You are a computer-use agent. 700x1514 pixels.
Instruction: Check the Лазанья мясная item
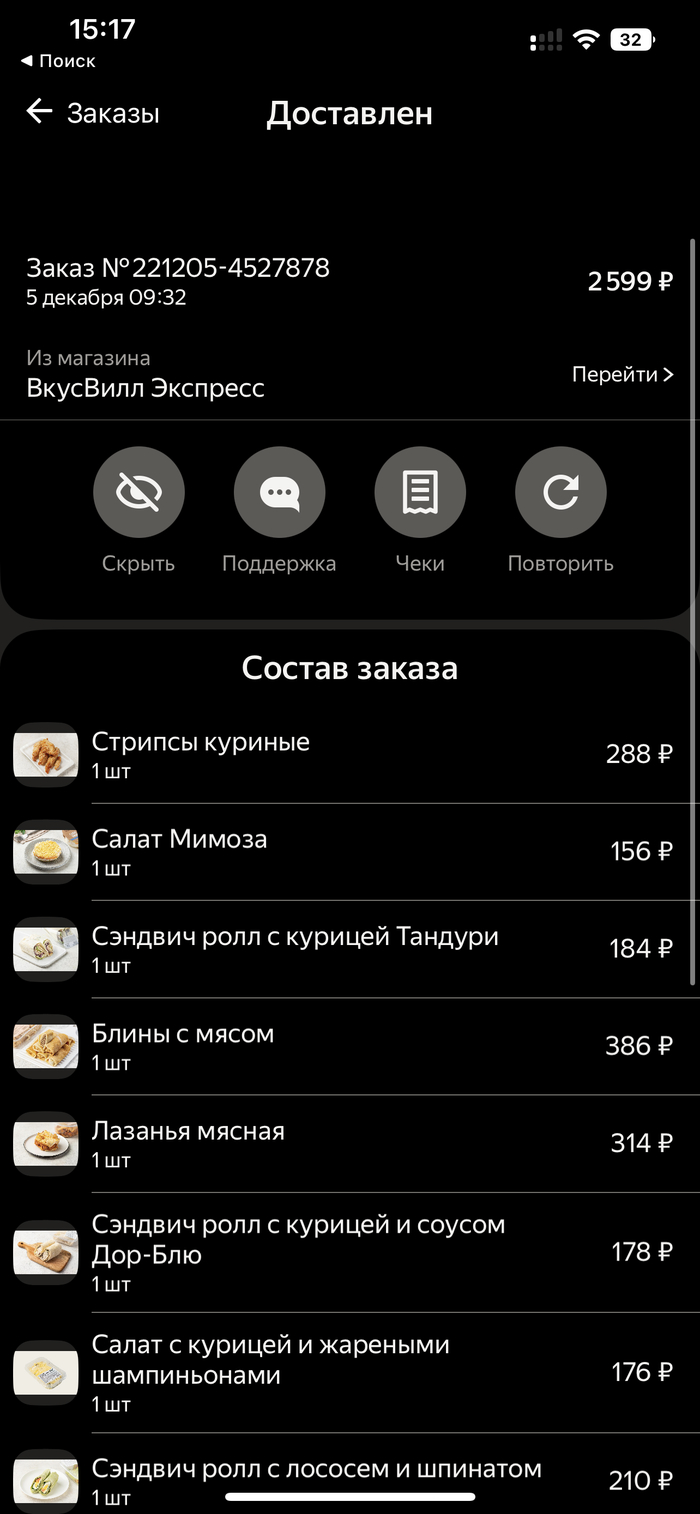click(x=188, y=1142)
